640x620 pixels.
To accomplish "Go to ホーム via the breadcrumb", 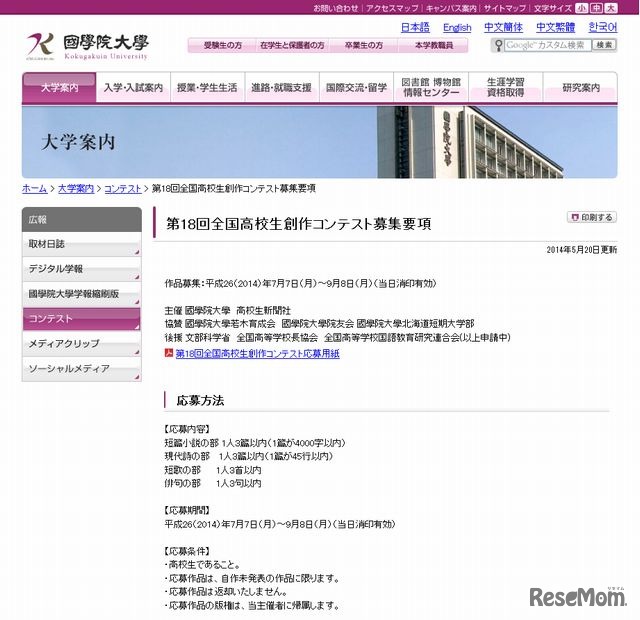I will pyautogui.click(x=34, y=188).
